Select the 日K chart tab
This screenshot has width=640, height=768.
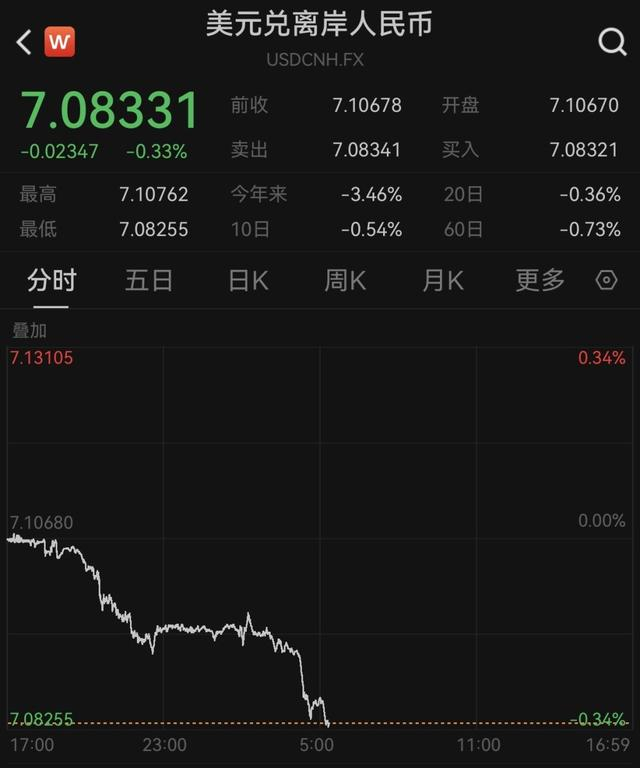(x=248, y=281)
